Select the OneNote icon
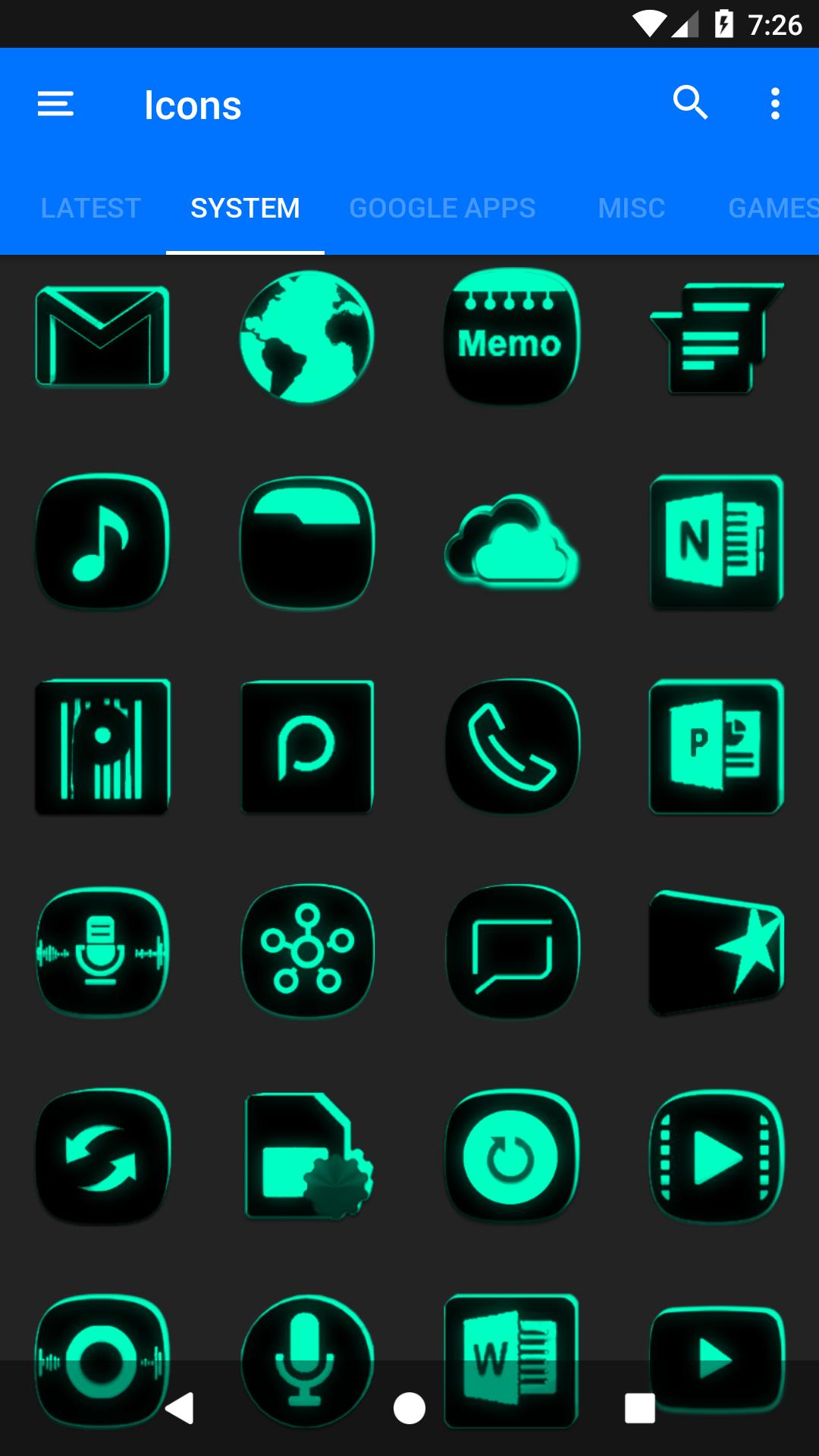The image size is (819, 1456). tap(717, 541)
